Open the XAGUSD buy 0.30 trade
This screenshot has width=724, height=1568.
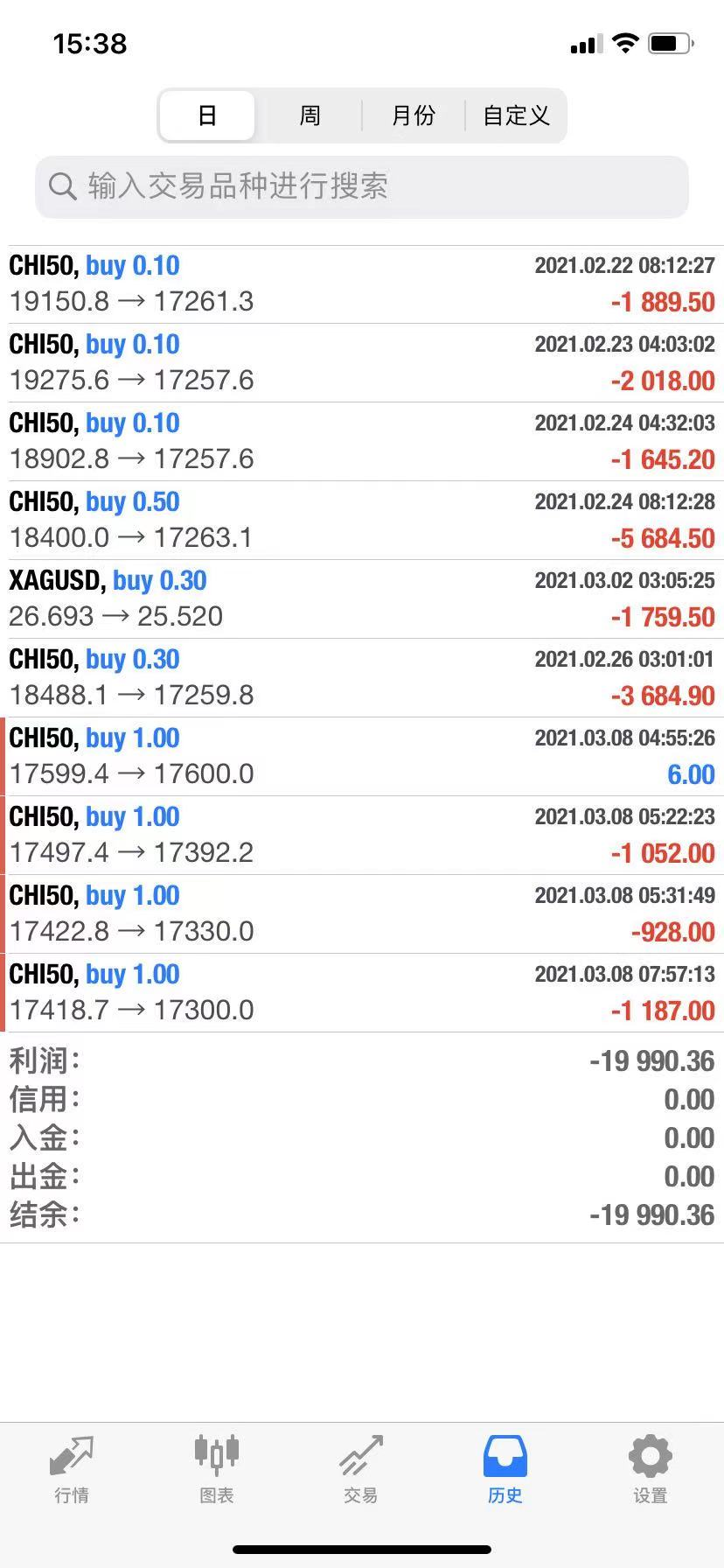[x=362, y=599]
